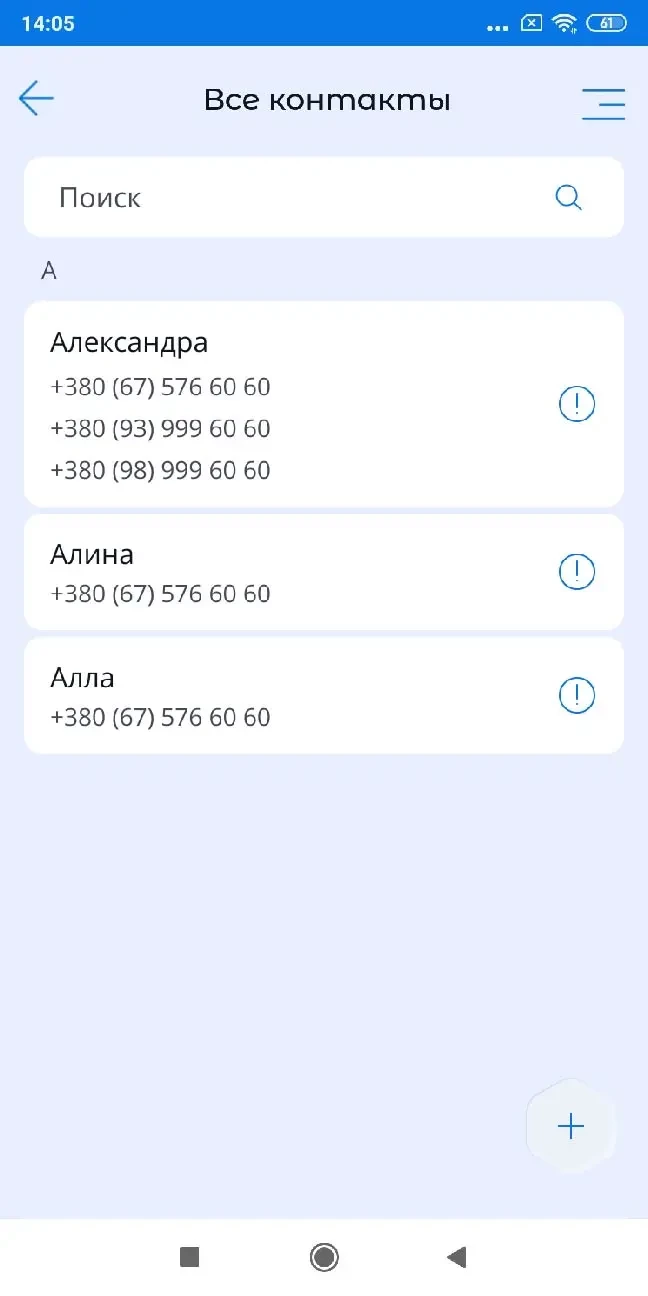View info icon for Алла

coord(576,696)
